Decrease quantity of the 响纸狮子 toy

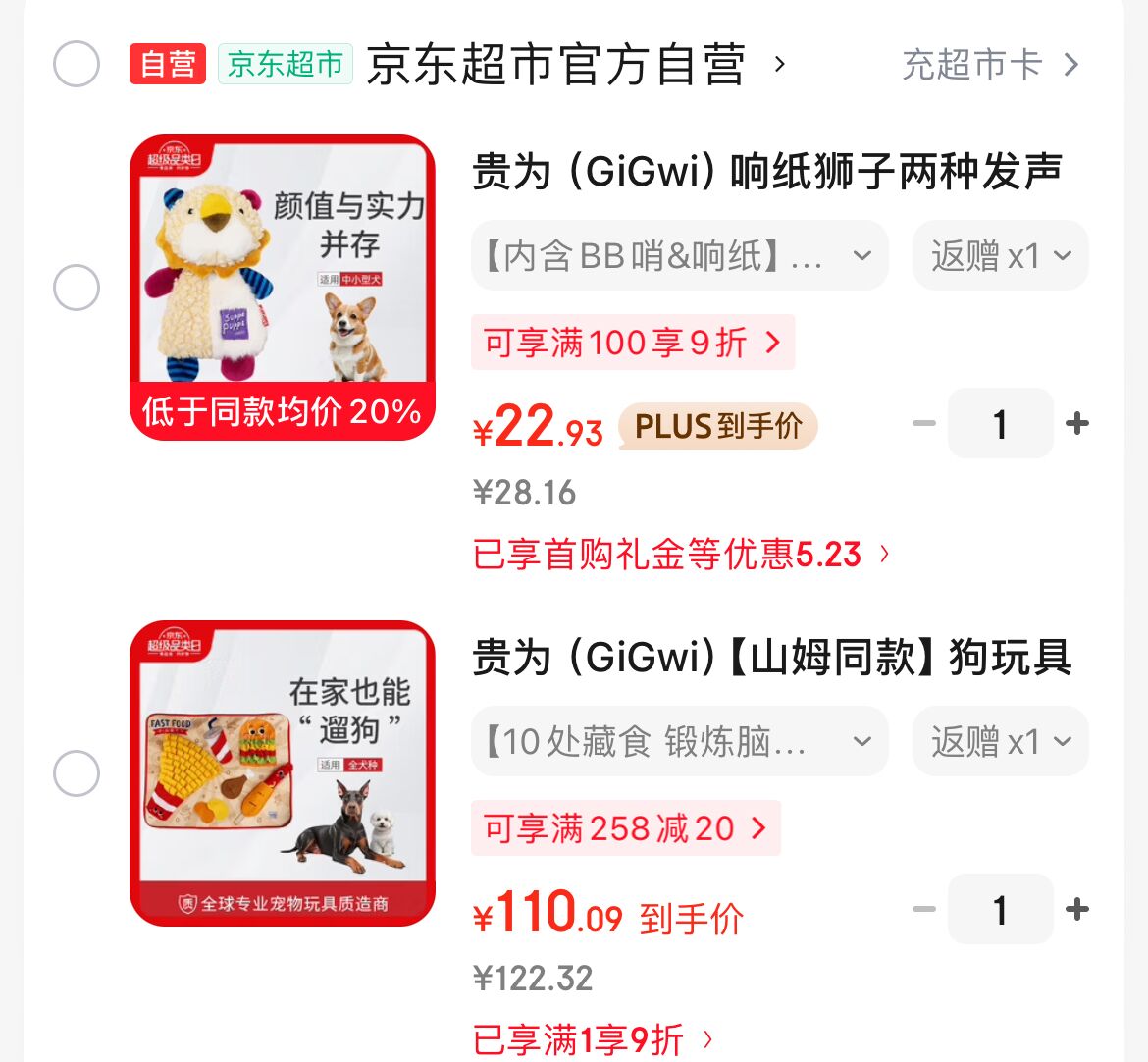[923, 423]
